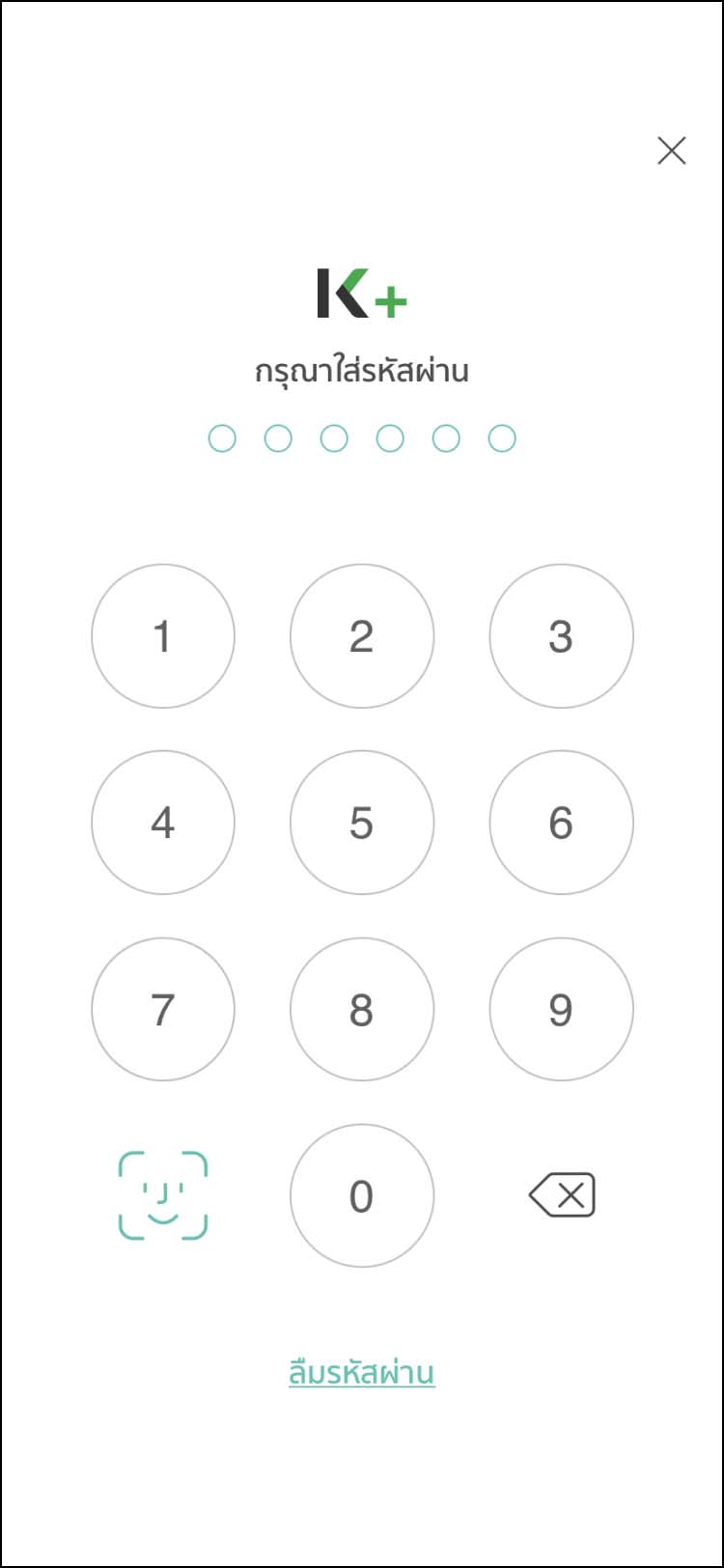This screenshot has width=724, height=1568.
Task: Tap the number 4 key
Action: 163,823
